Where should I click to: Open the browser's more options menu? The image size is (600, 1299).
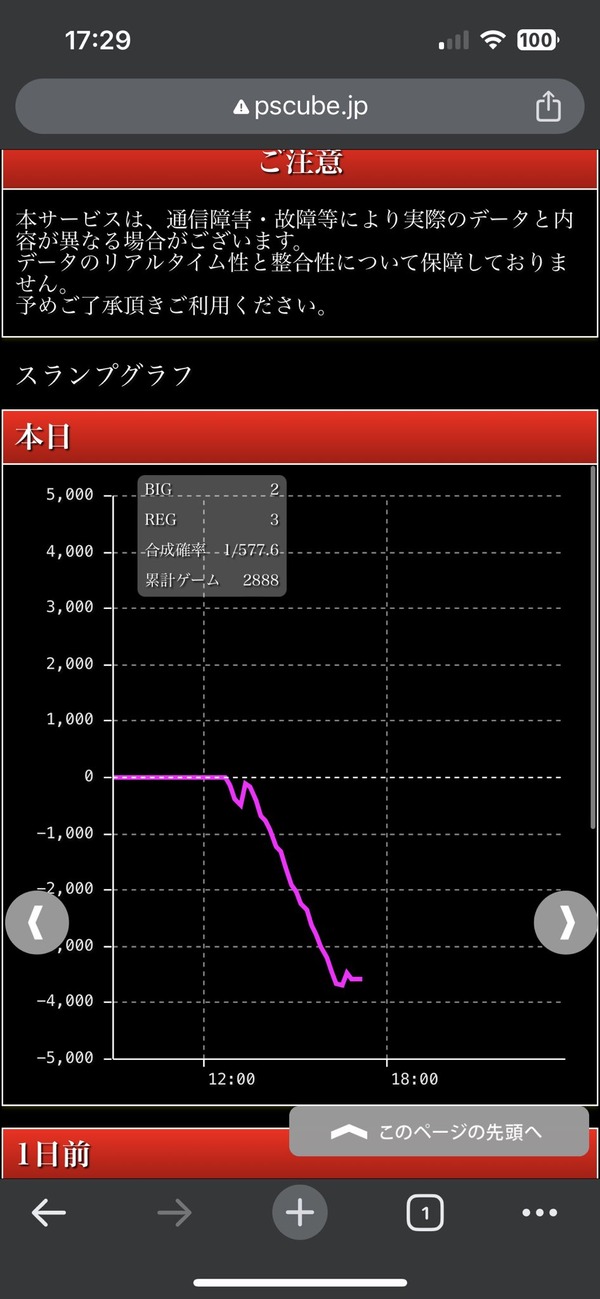coord(540,1213)
